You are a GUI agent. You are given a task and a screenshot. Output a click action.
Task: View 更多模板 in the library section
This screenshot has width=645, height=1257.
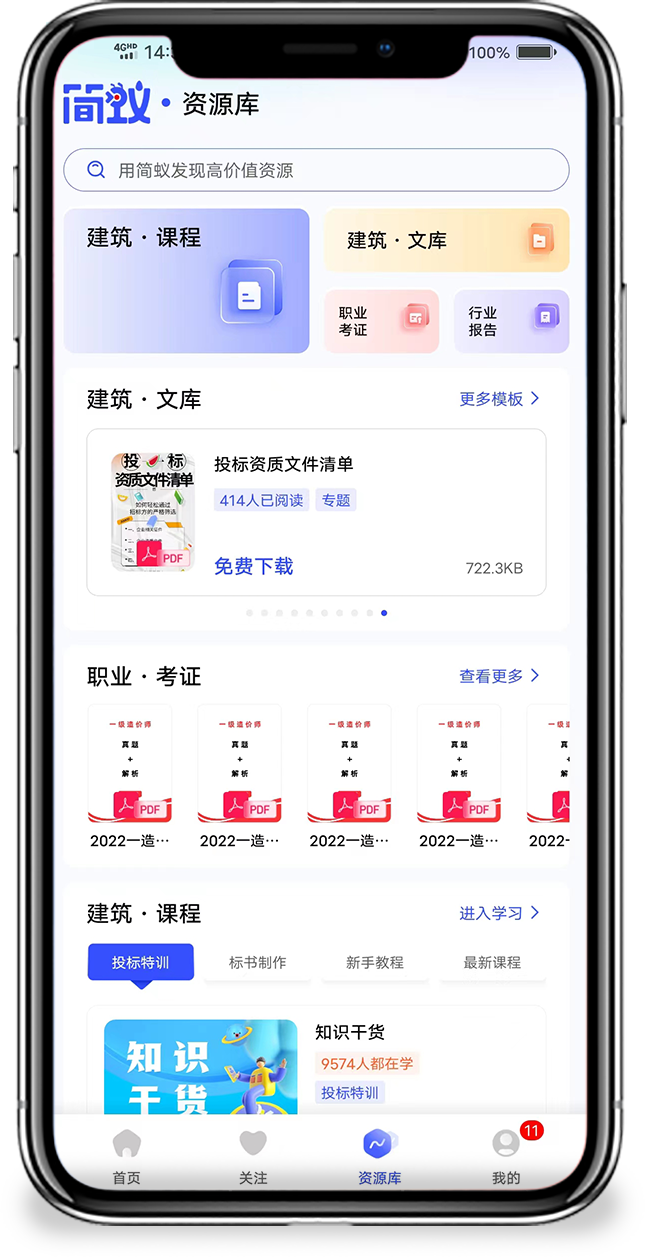(499, 399)
